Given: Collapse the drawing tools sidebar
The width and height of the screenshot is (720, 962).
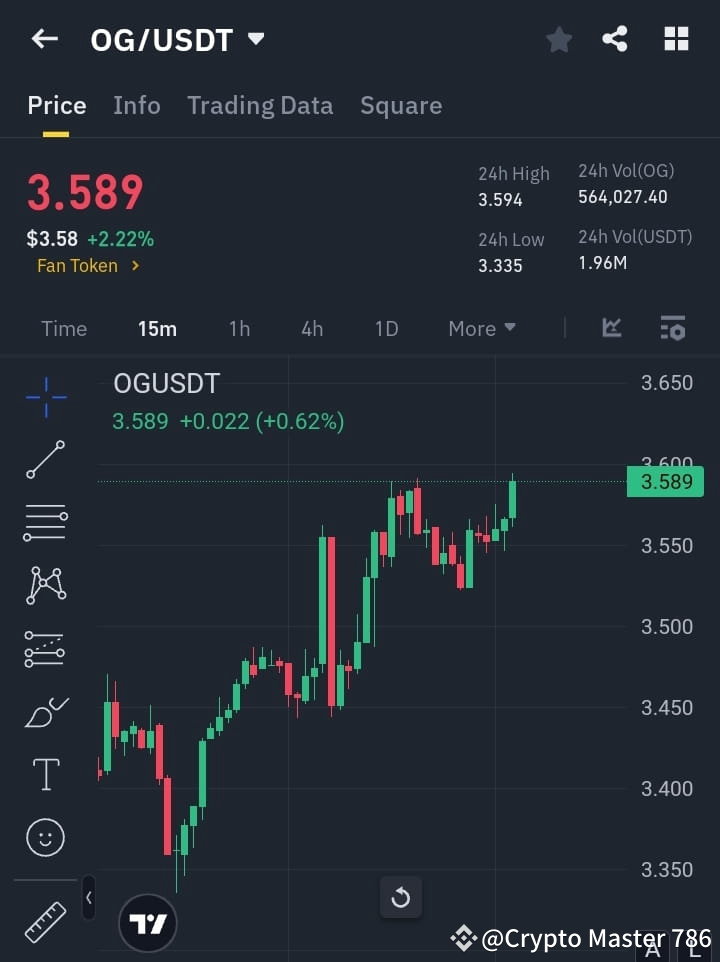Looking at the screenshot, I should (x=88, y=898).
